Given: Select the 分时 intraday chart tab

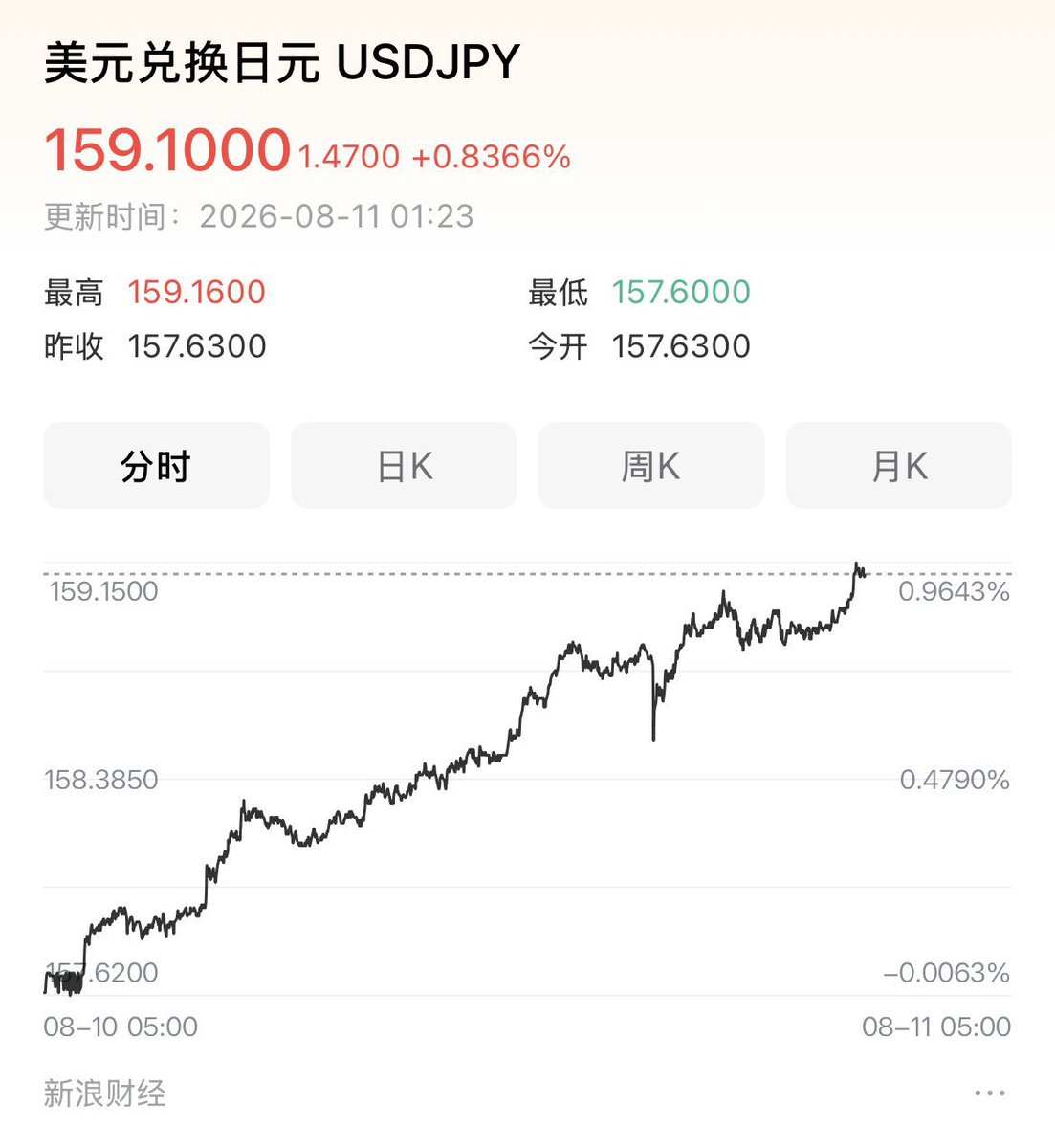Looking at the screenshot, I should [156, 466].
